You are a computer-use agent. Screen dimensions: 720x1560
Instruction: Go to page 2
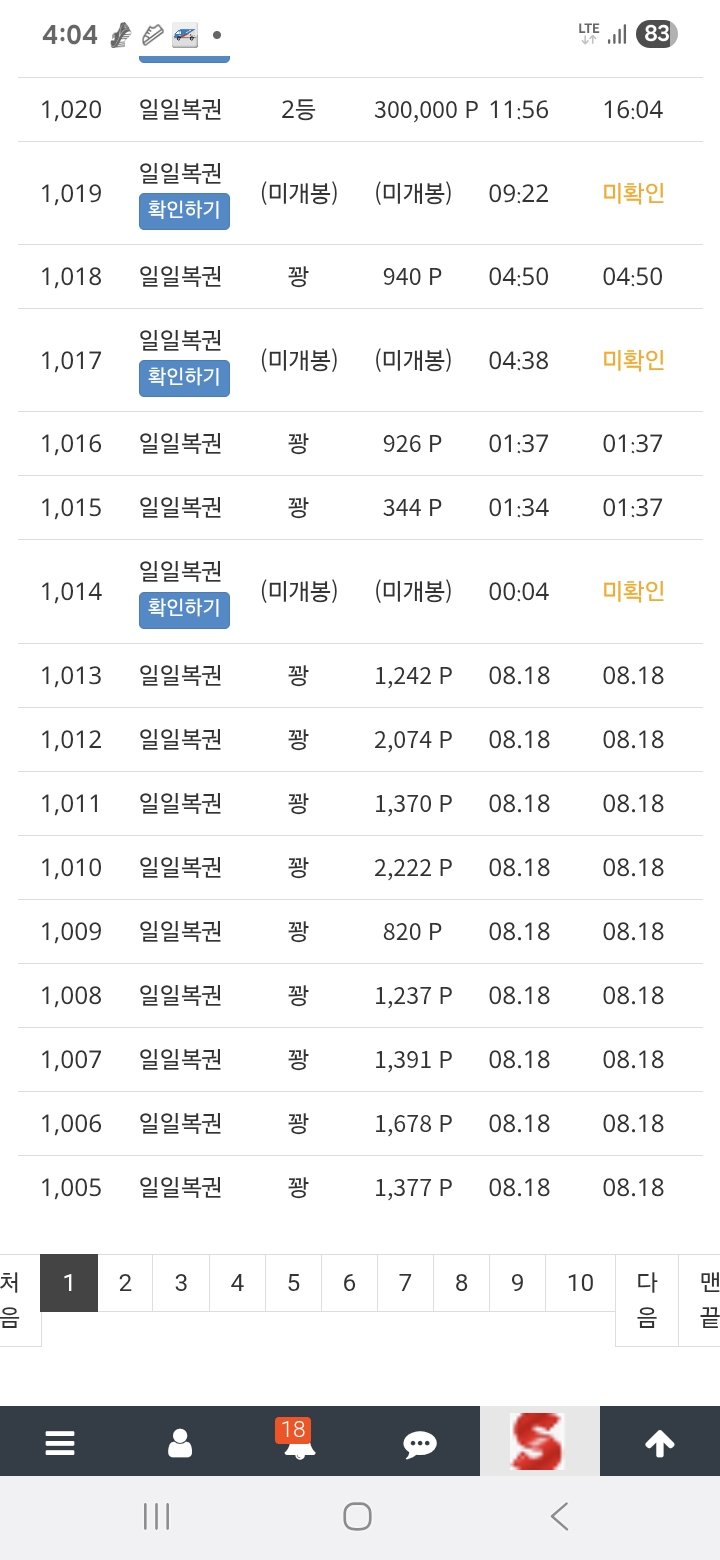click(125, 1283)
